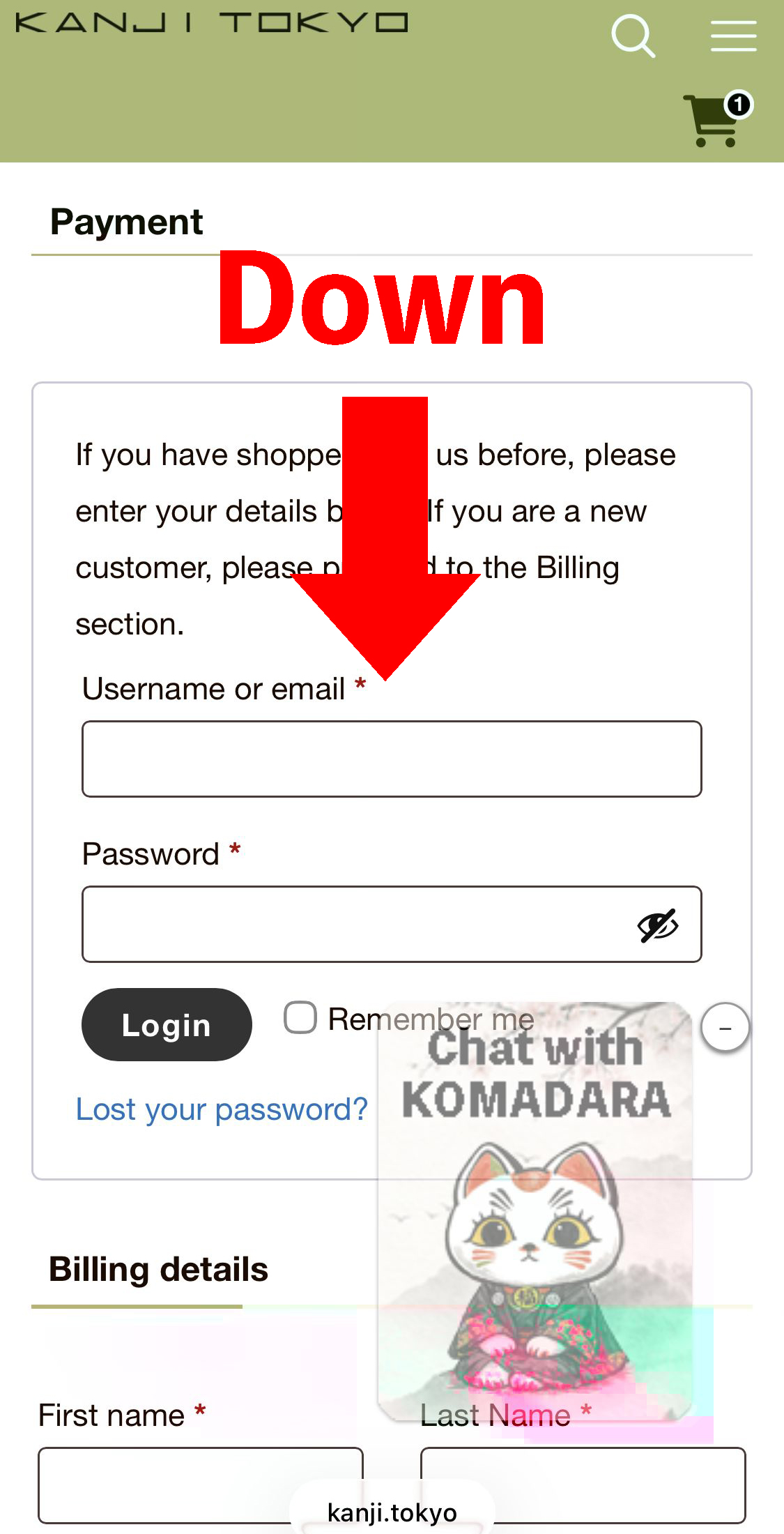The height and width of the screenshot is (1534, 784).
Task: Open the hamburger menu
Action: click(x=733, y=36)
